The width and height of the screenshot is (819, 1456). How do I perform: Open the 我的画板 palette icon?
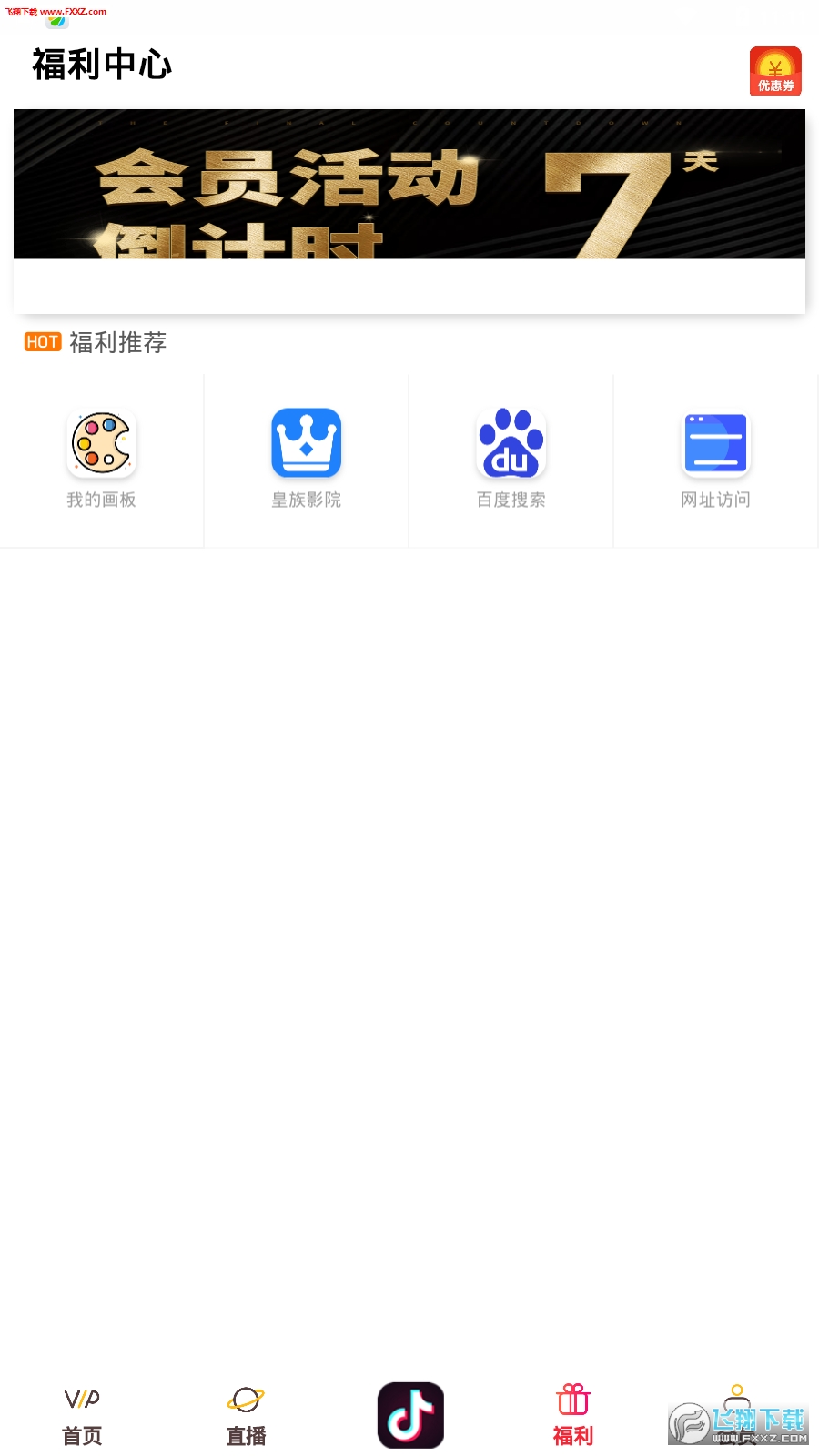(x=101, y=443)
